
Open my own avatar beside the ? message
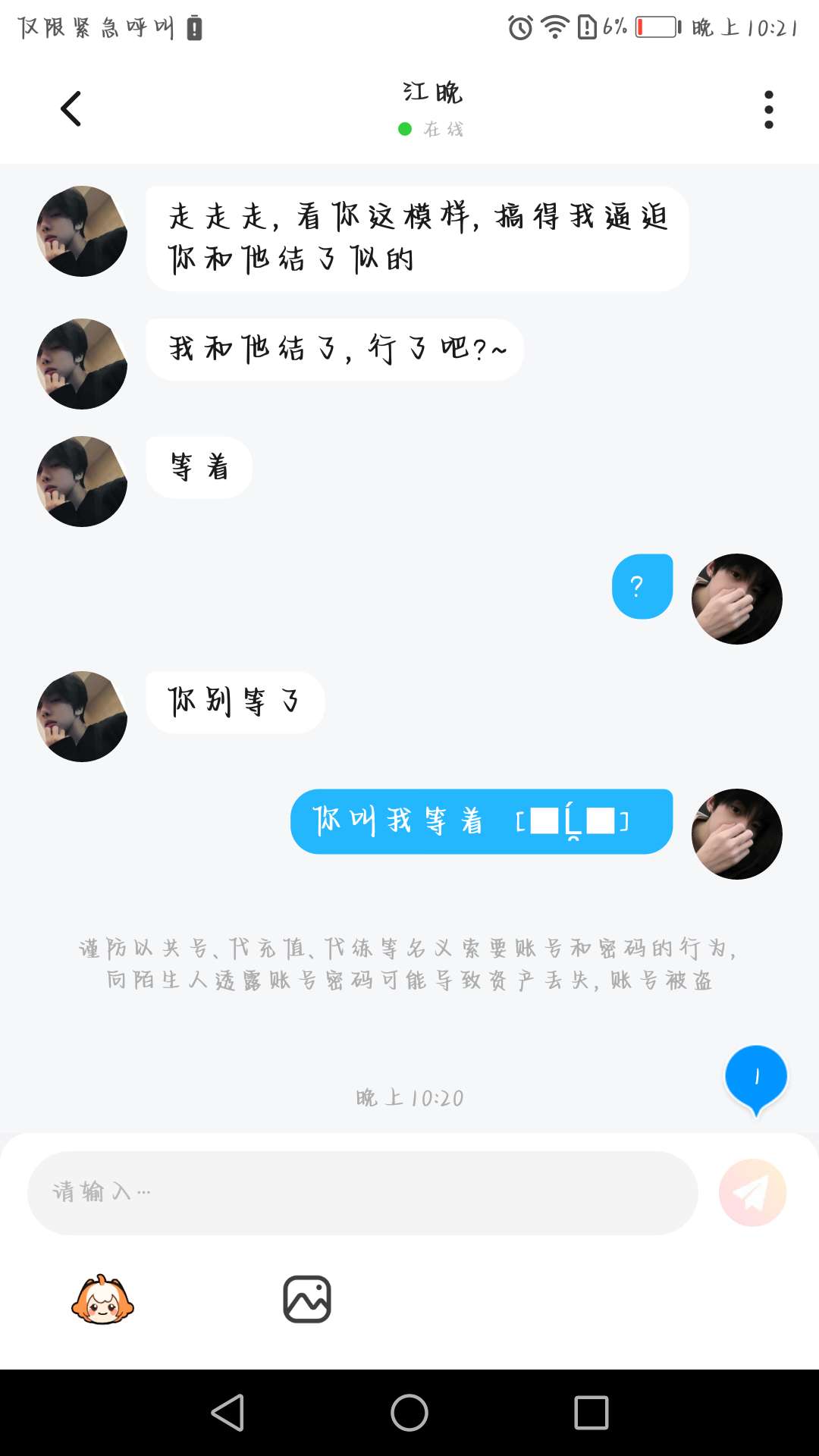736,599
